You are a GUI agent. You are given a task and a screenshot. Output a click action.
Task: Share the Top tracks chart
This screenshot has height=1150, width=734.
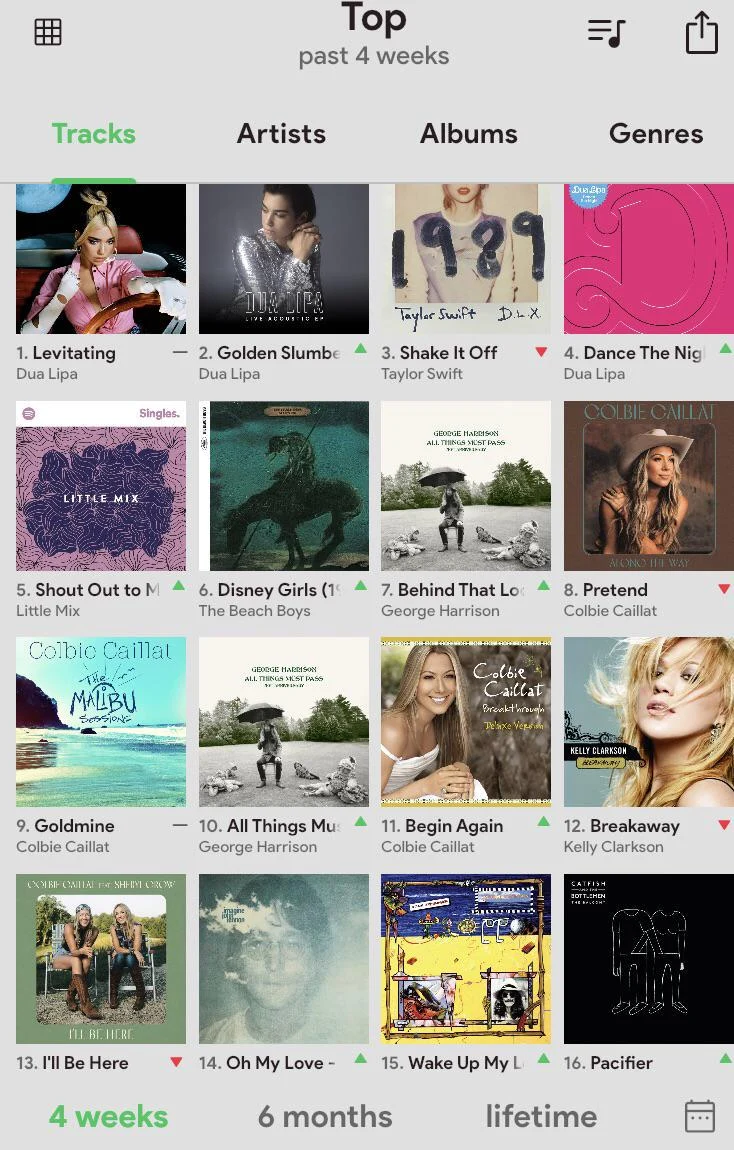701,32
